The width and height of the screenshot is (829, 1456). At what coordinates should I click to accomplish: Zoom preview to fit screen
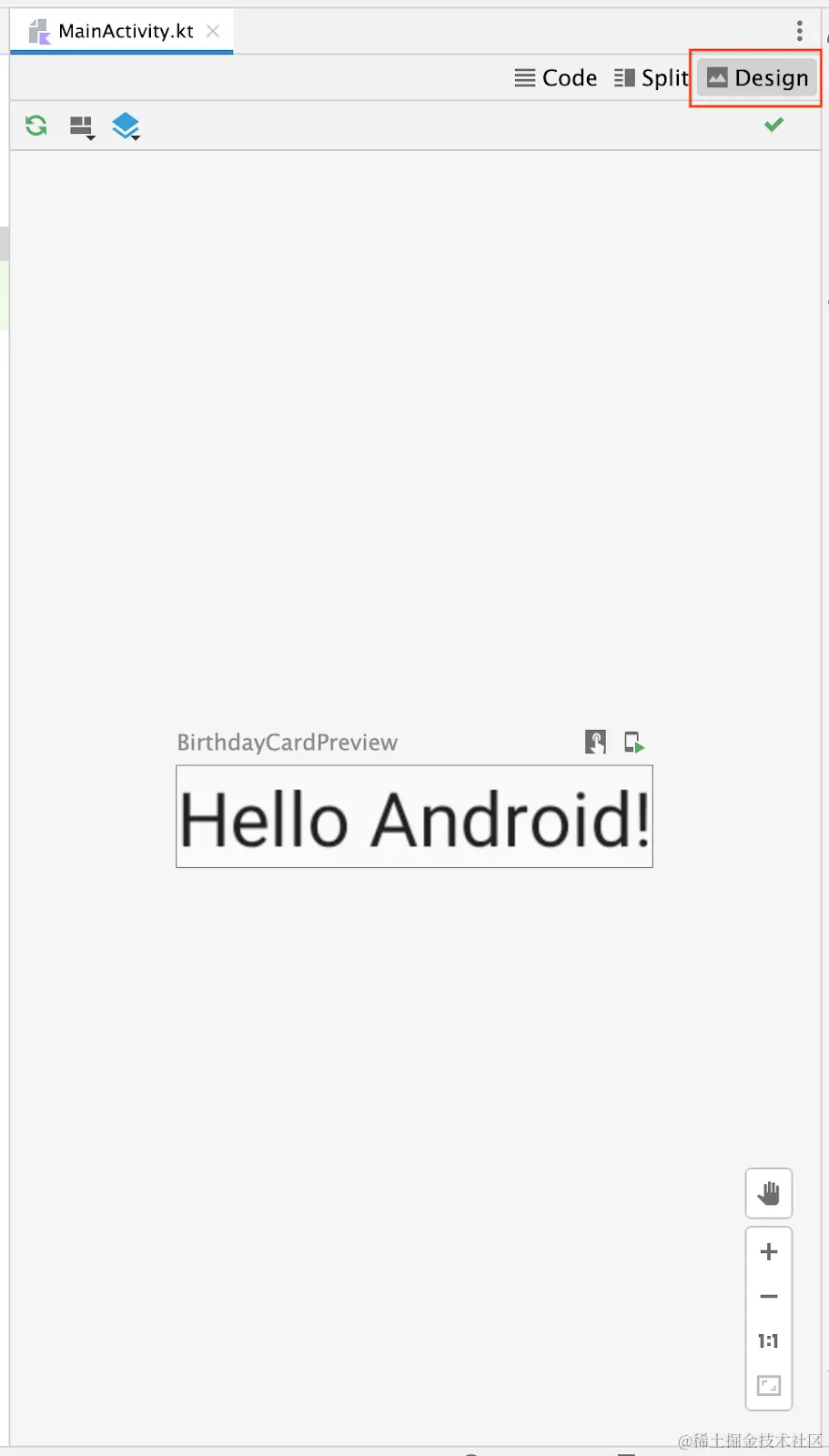click(x=769, y=1386)
